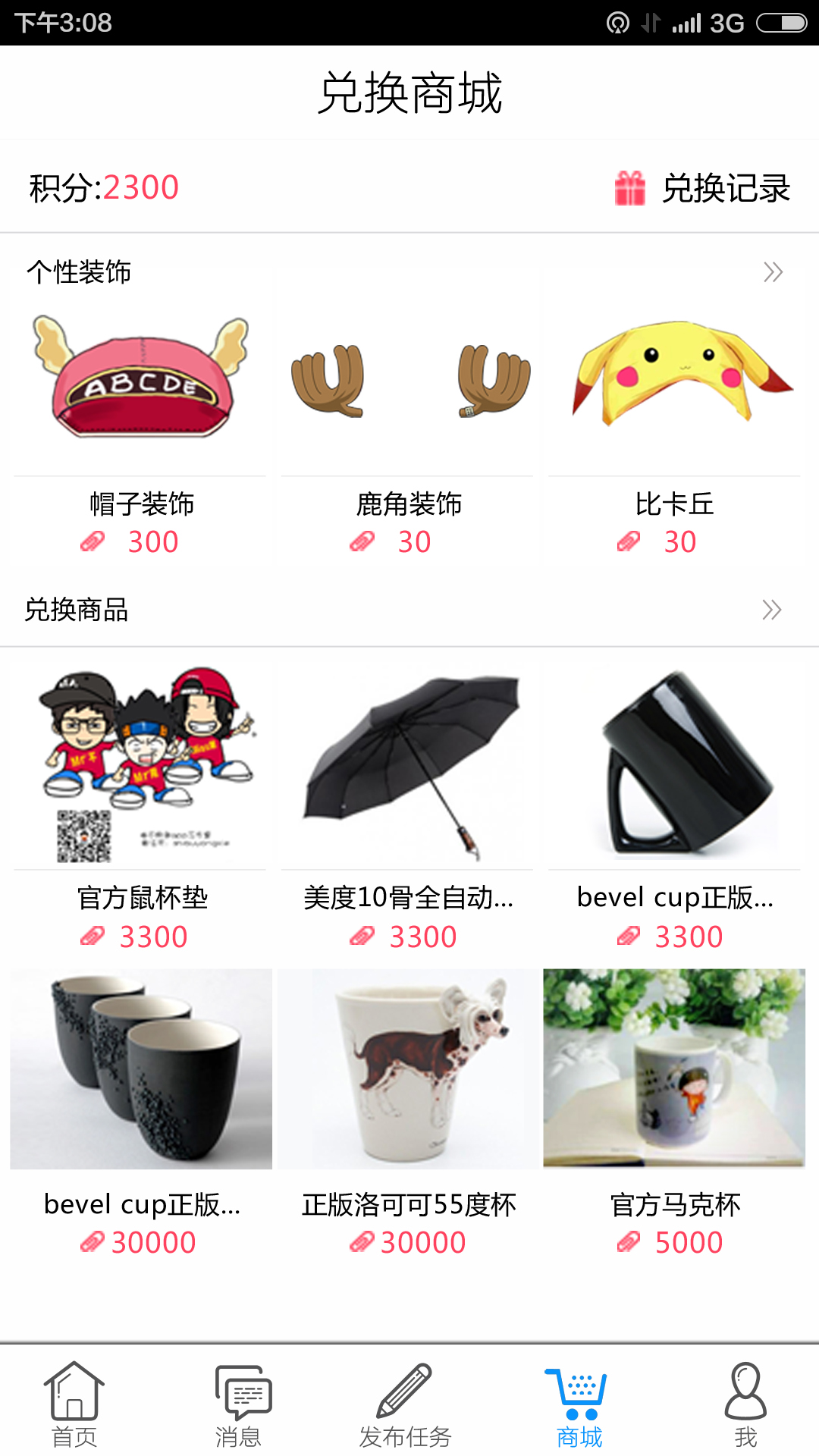This screenshot has height=1456, width=819.
Task: Expand the 兑换商品 section arrow
Action: click(771, 610)
